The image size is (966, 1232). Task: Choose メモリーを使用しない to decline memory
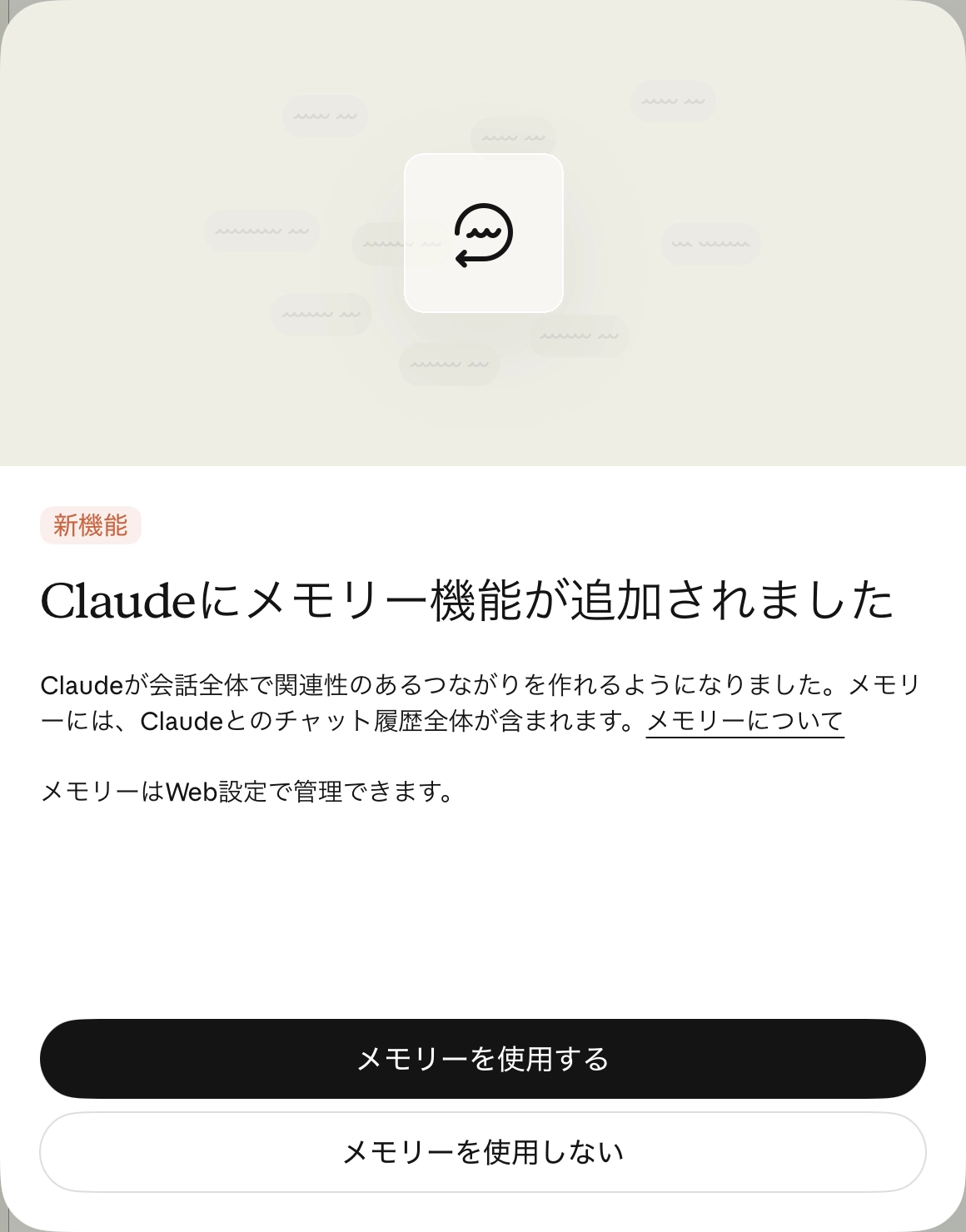(483, 1152)
